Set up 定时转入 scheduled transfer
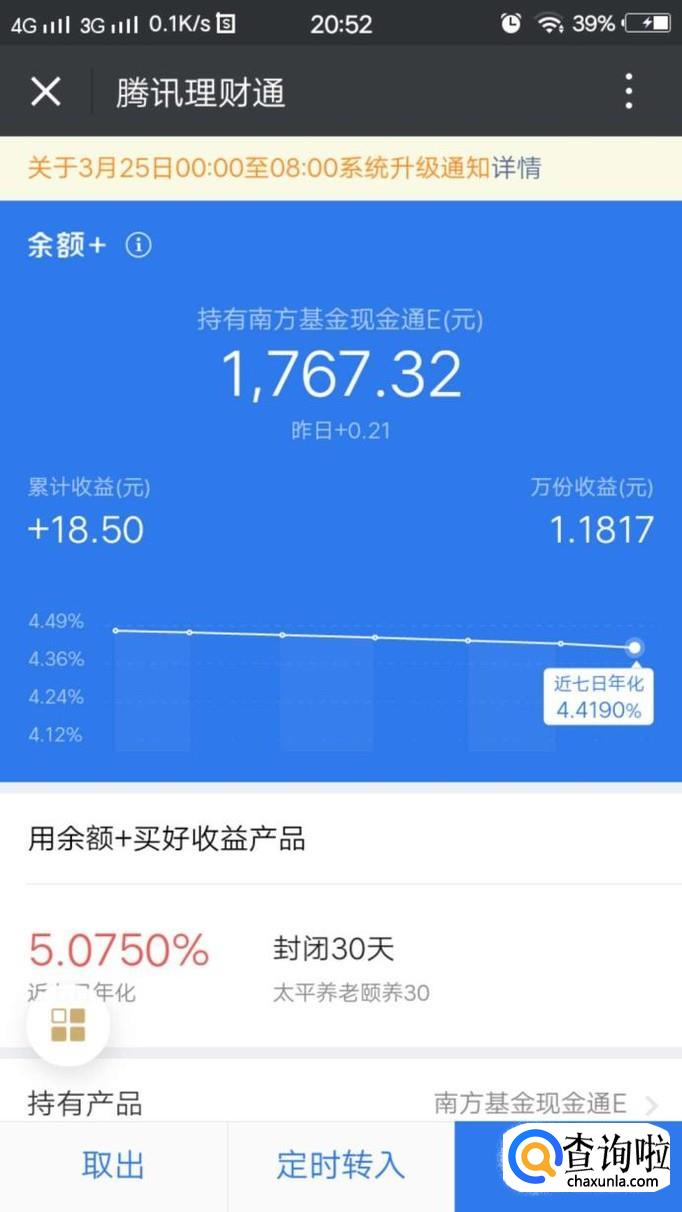Screen dimensions: 682x1212 point(340,1165)
